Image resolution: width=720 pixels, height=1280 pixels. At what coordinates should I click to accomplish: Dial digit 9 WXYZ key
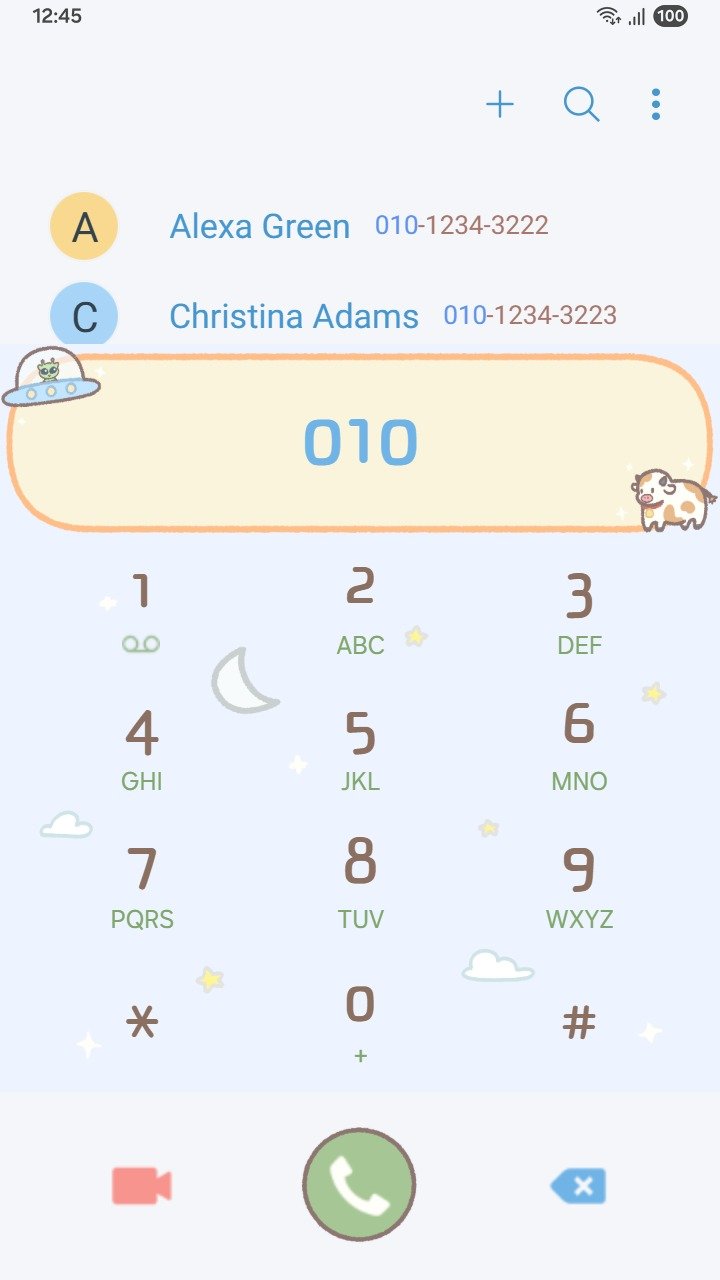pyautogui.click(x=579, y=886)
